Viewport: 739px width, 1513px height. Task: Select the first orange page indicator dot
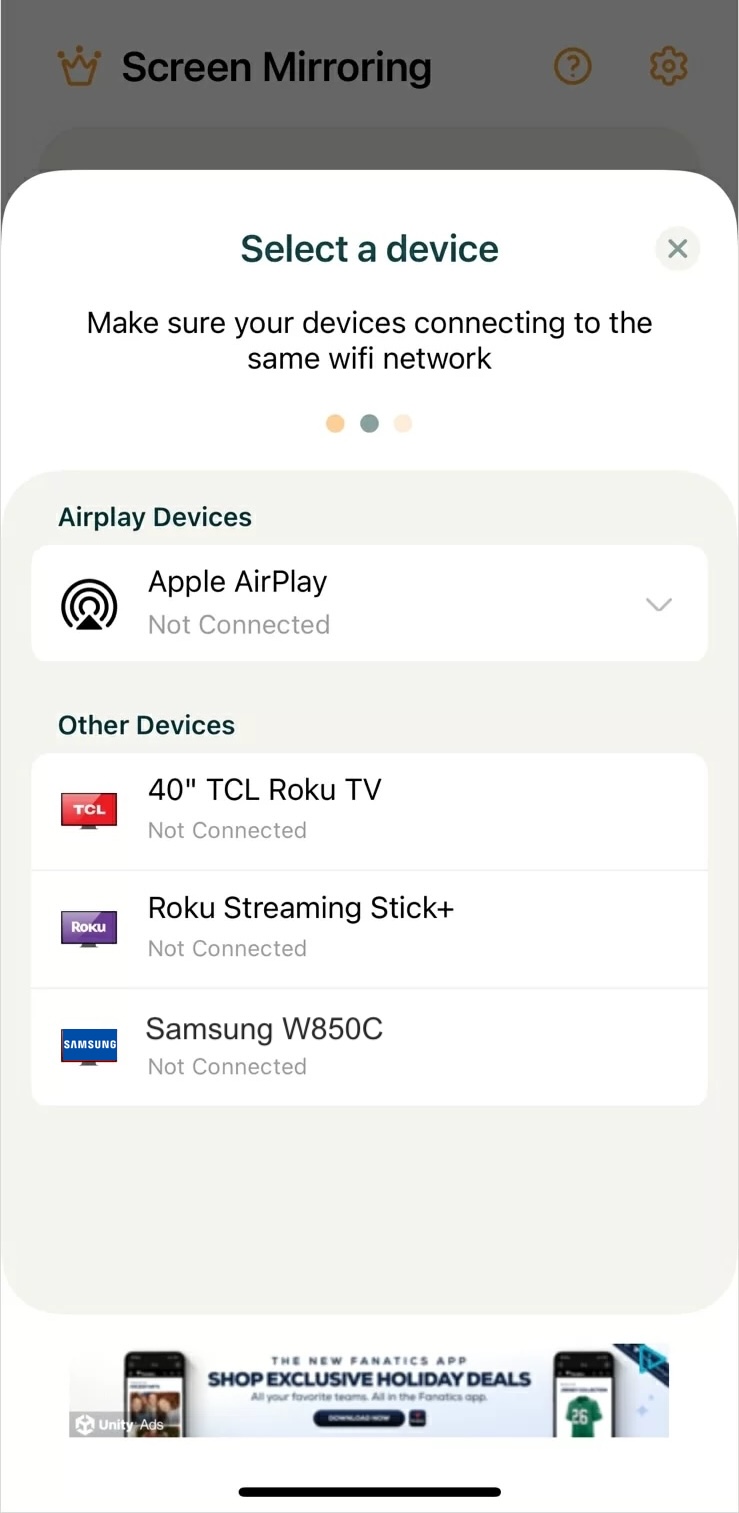click(335, 423)
